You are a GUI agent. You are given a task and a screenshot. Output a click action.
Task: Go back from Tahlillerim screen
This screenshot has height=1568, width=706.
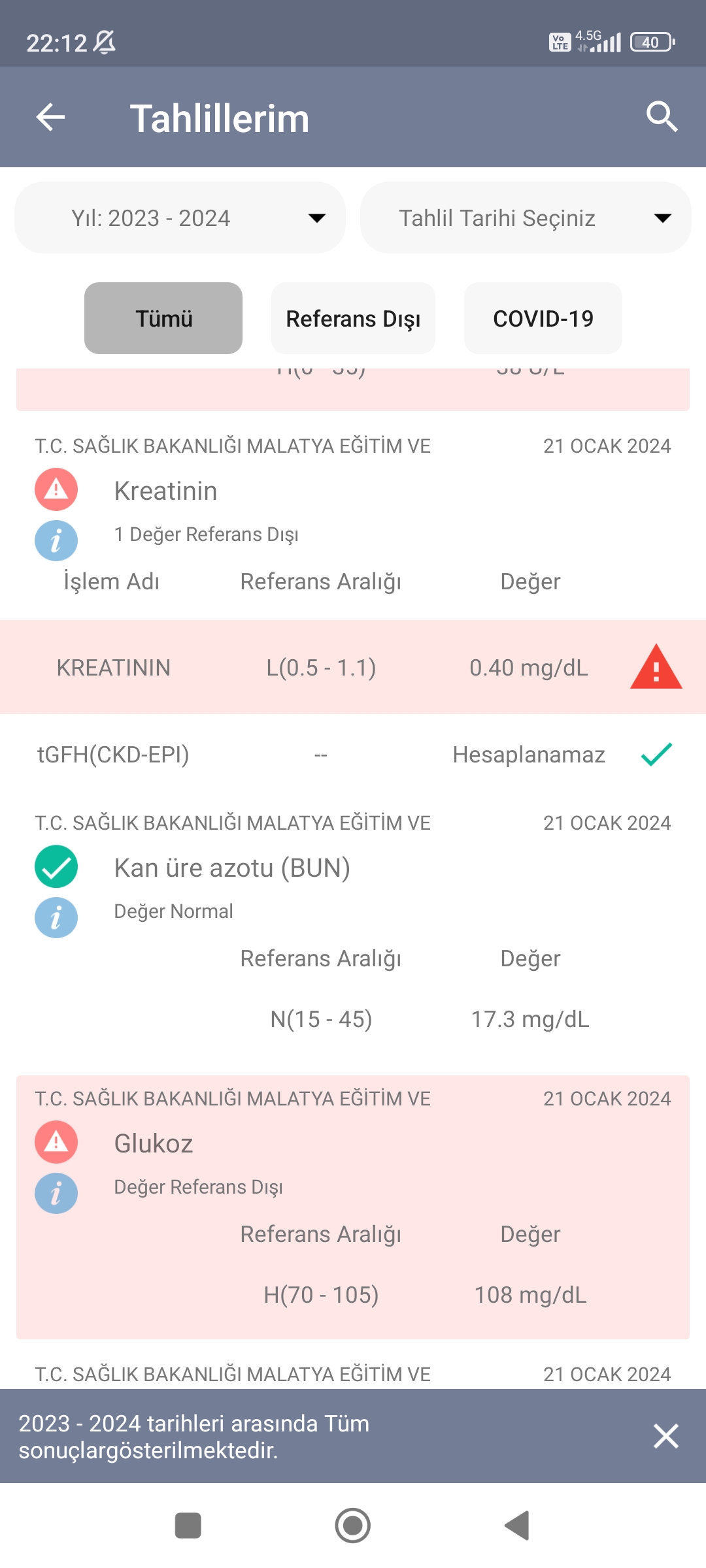click(x=50, y=118)
